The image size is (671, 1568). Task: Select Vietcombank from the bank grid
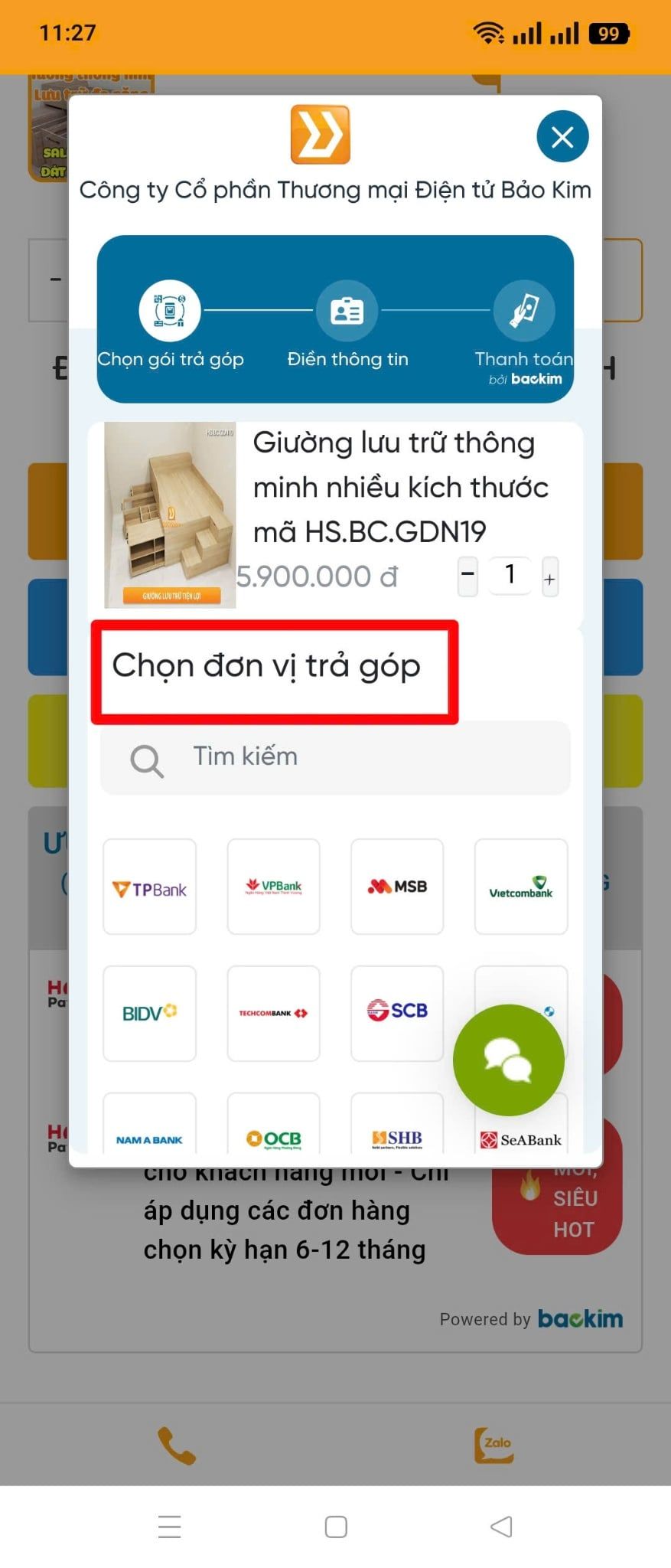tap(521, 887)
